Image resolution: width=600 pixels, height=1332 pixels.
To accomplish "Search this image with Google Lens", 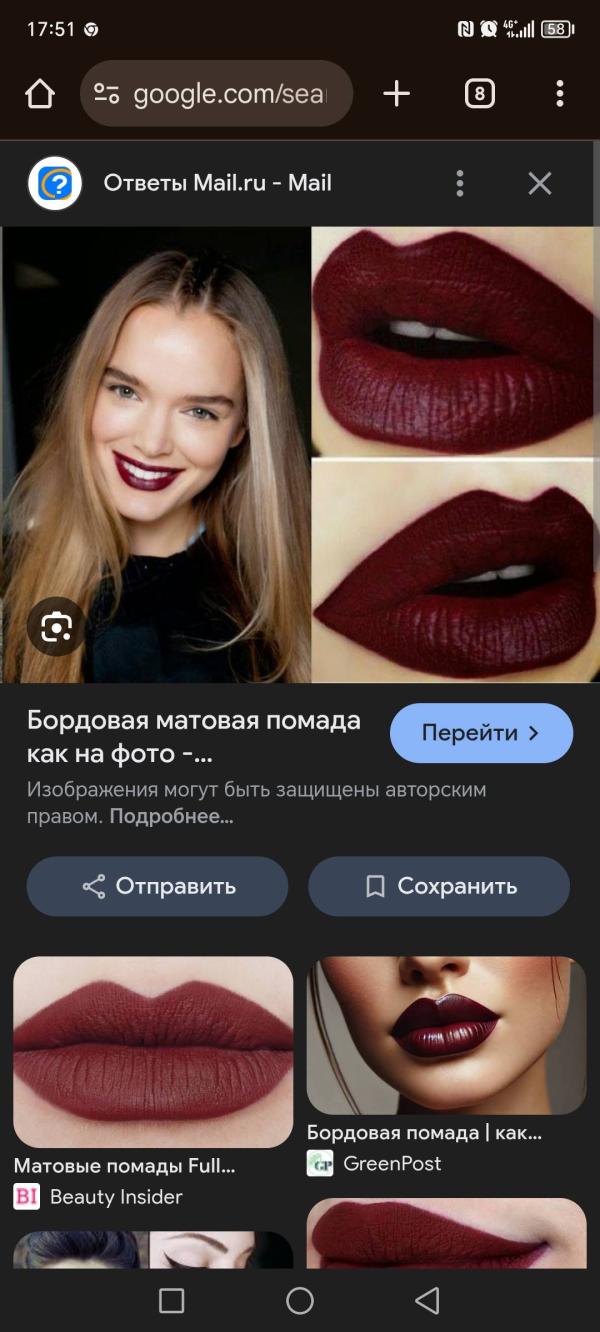I will coord(56,627).
